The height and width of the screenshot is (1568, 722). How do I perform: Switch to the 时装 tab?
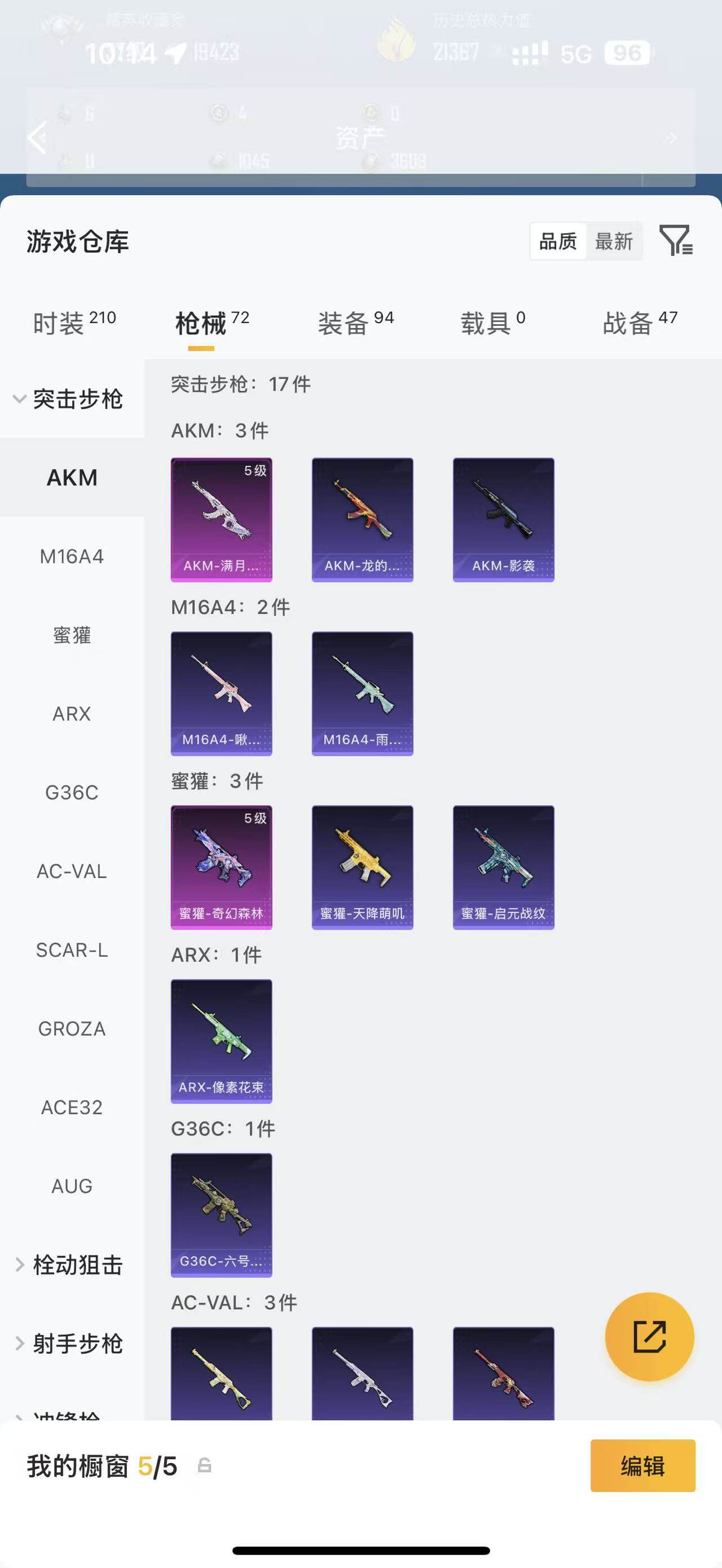coord(74,323)
